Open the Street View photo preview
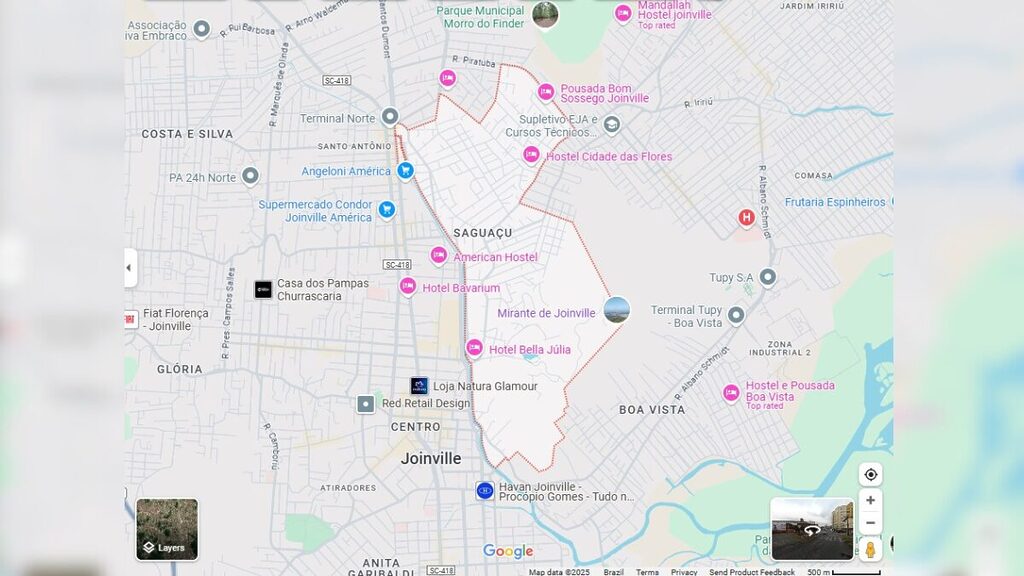Image resolution: width=1024 pixels, height=576 pixels. click(811, 529)
